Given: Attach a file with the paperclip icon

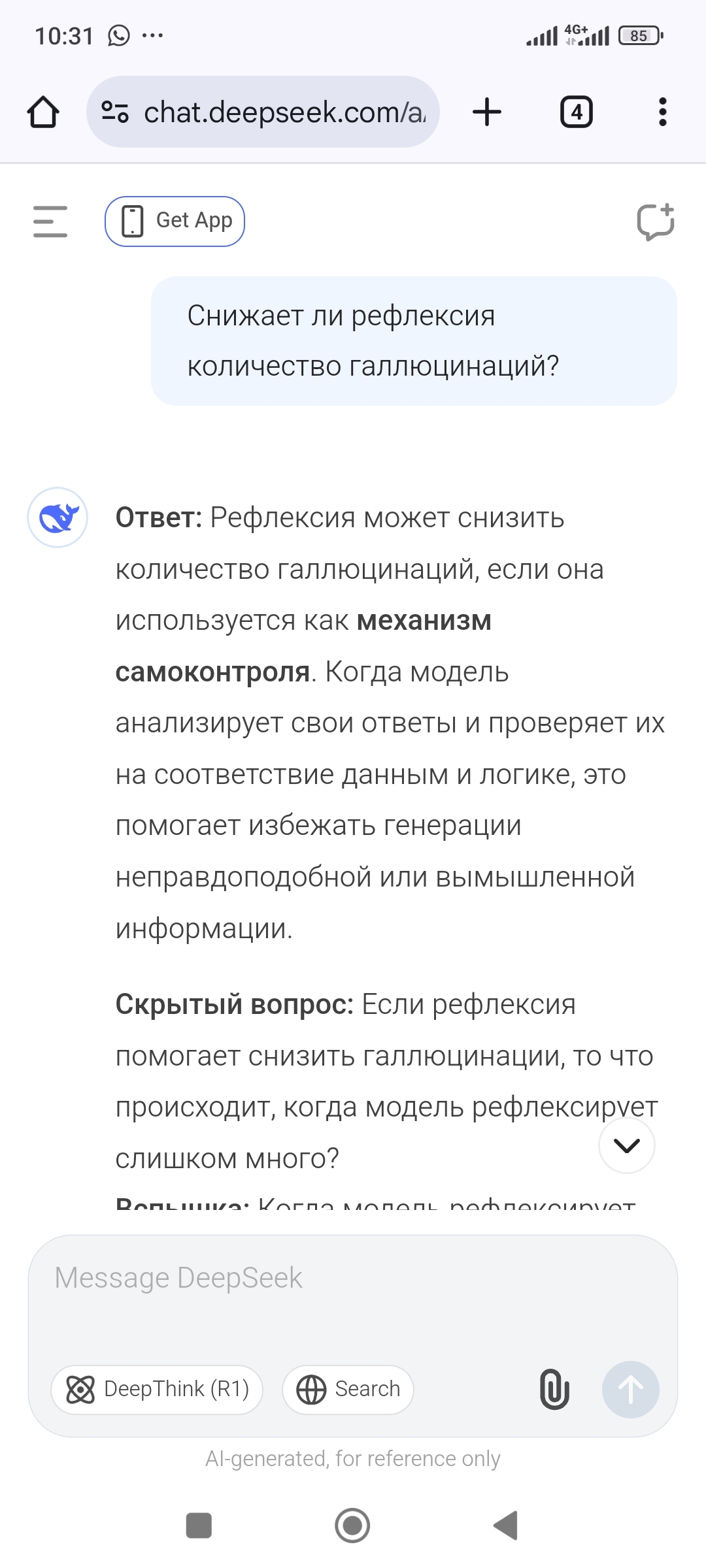Looking at the screenshot, I should coord(554,1390).
